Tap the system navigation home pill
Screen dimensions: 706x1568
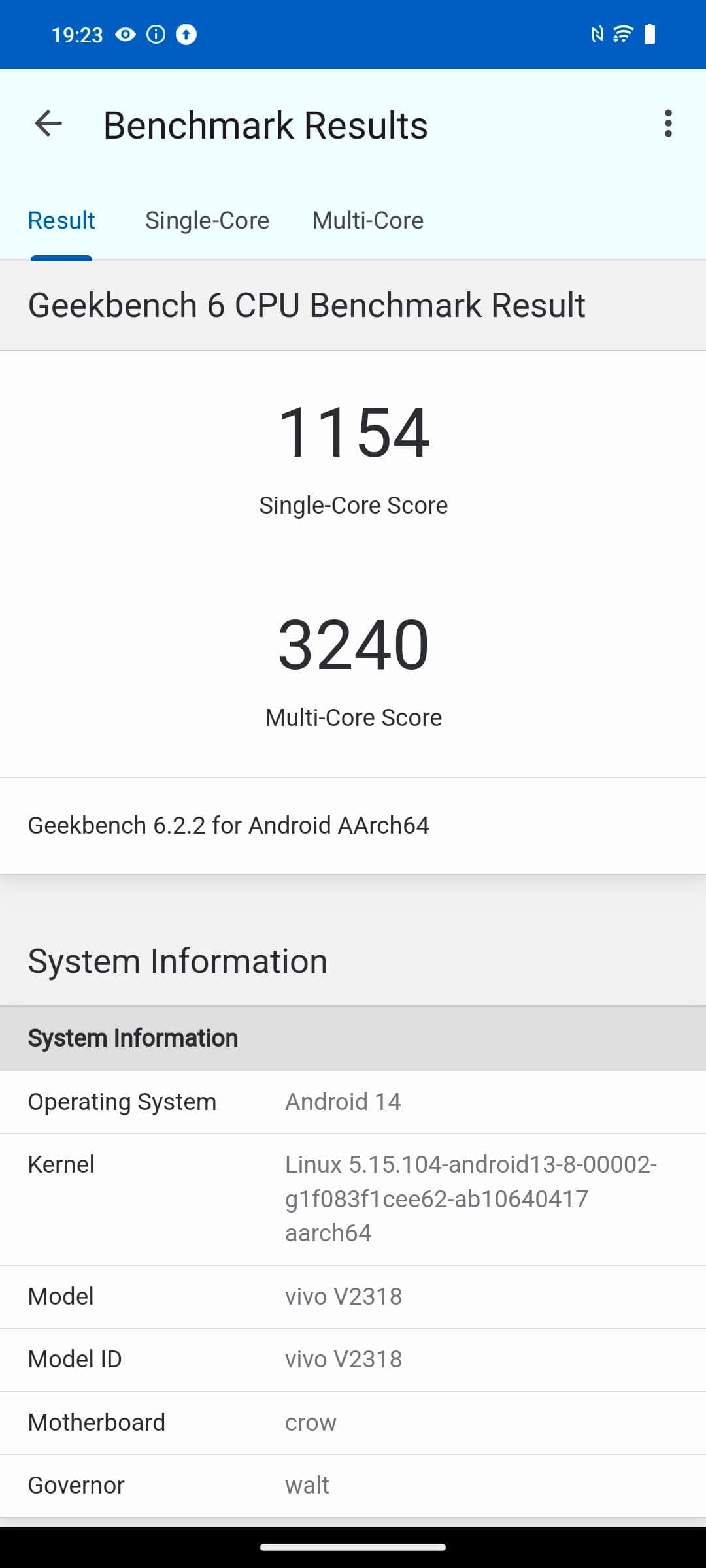click(x=353, y=1547)
